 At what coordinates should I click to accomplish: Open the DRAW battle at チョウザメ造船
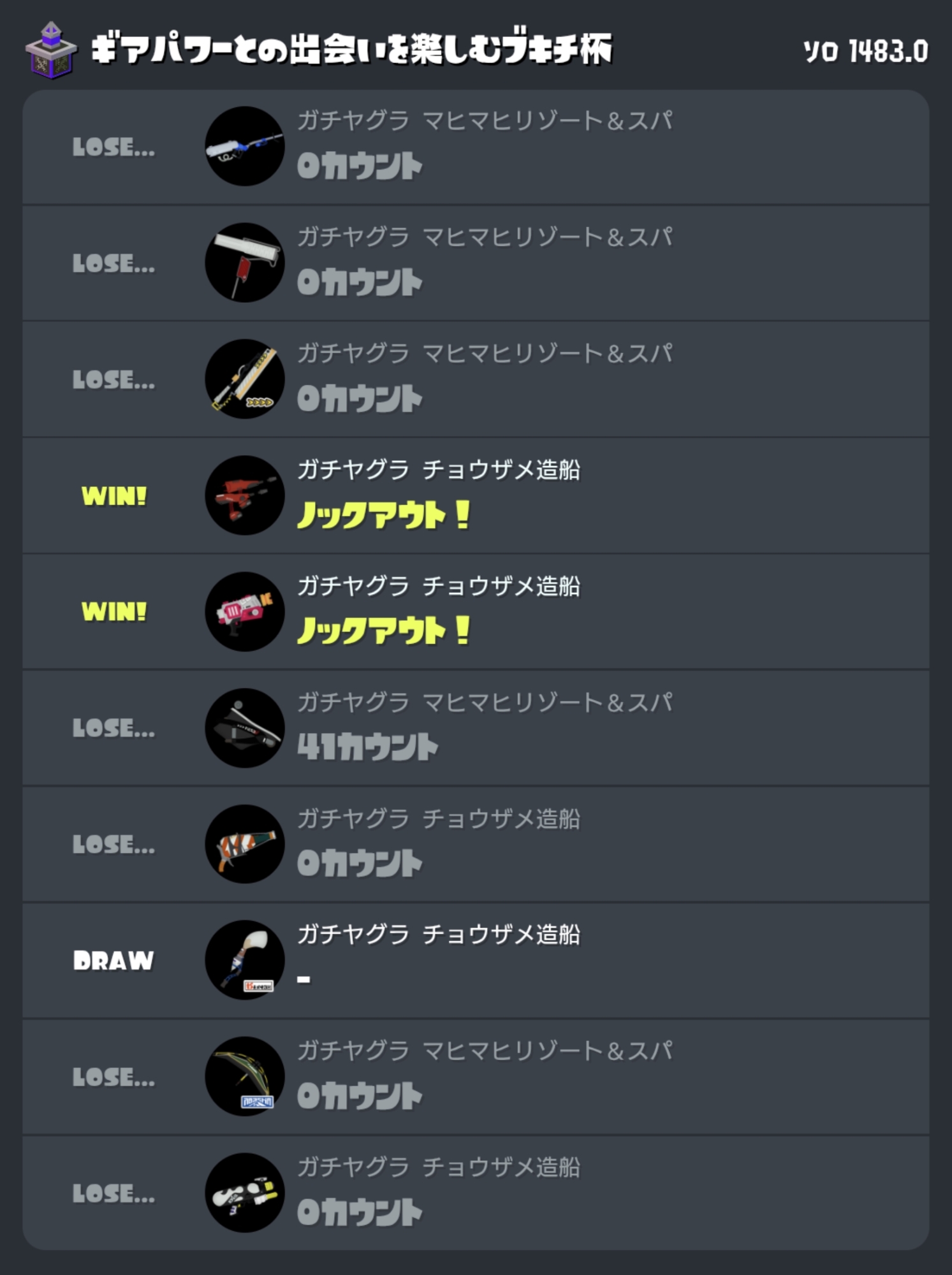pos(475,960)
